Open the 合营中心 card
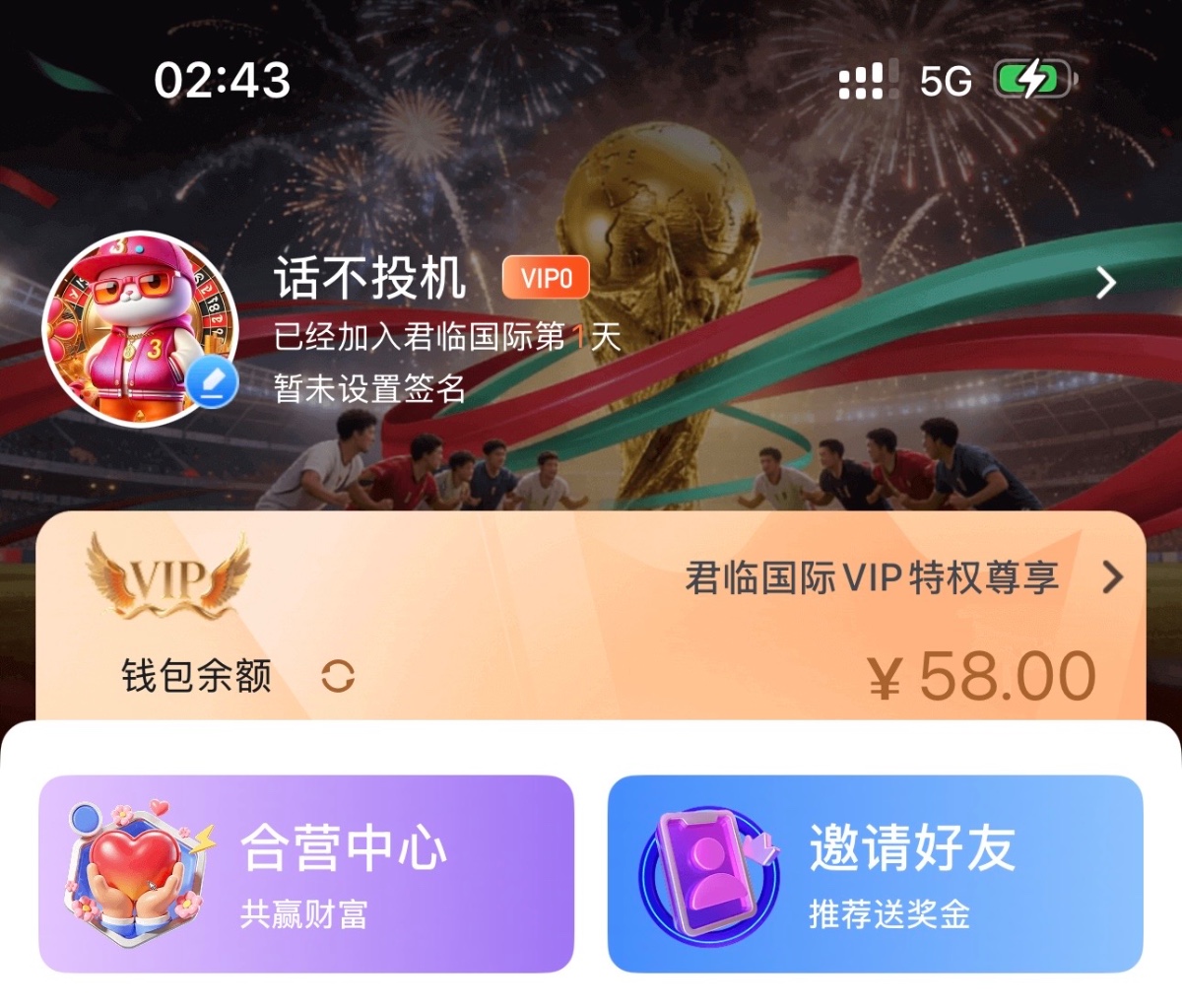 pos(306,874)
